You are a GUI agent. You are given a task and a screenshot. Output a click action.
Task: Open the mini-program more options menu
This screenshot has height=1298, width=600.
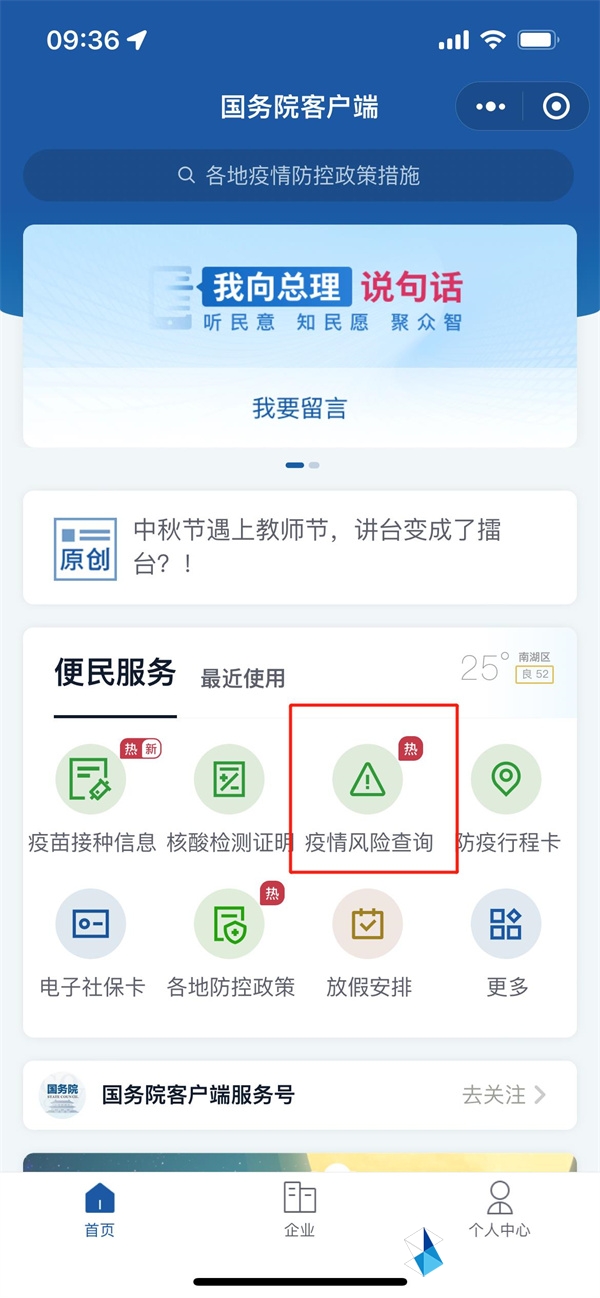pos(490,107)
